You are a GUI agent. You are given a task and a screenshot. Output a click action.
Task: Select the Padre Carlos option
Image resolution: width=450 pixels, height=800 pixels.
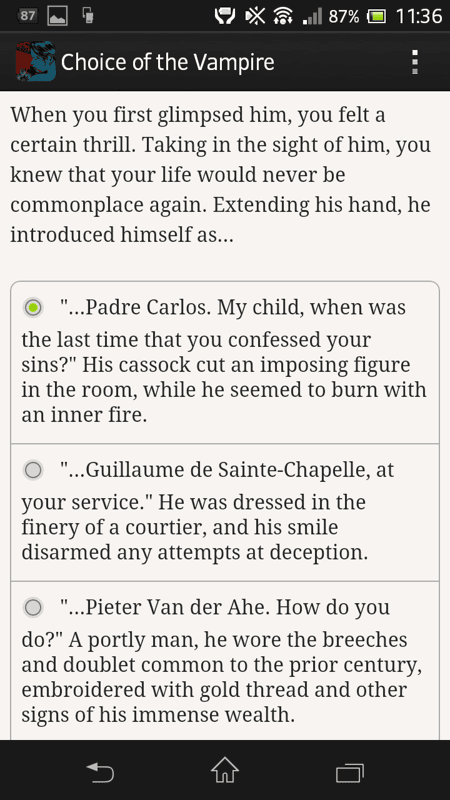tap(224, 362)
